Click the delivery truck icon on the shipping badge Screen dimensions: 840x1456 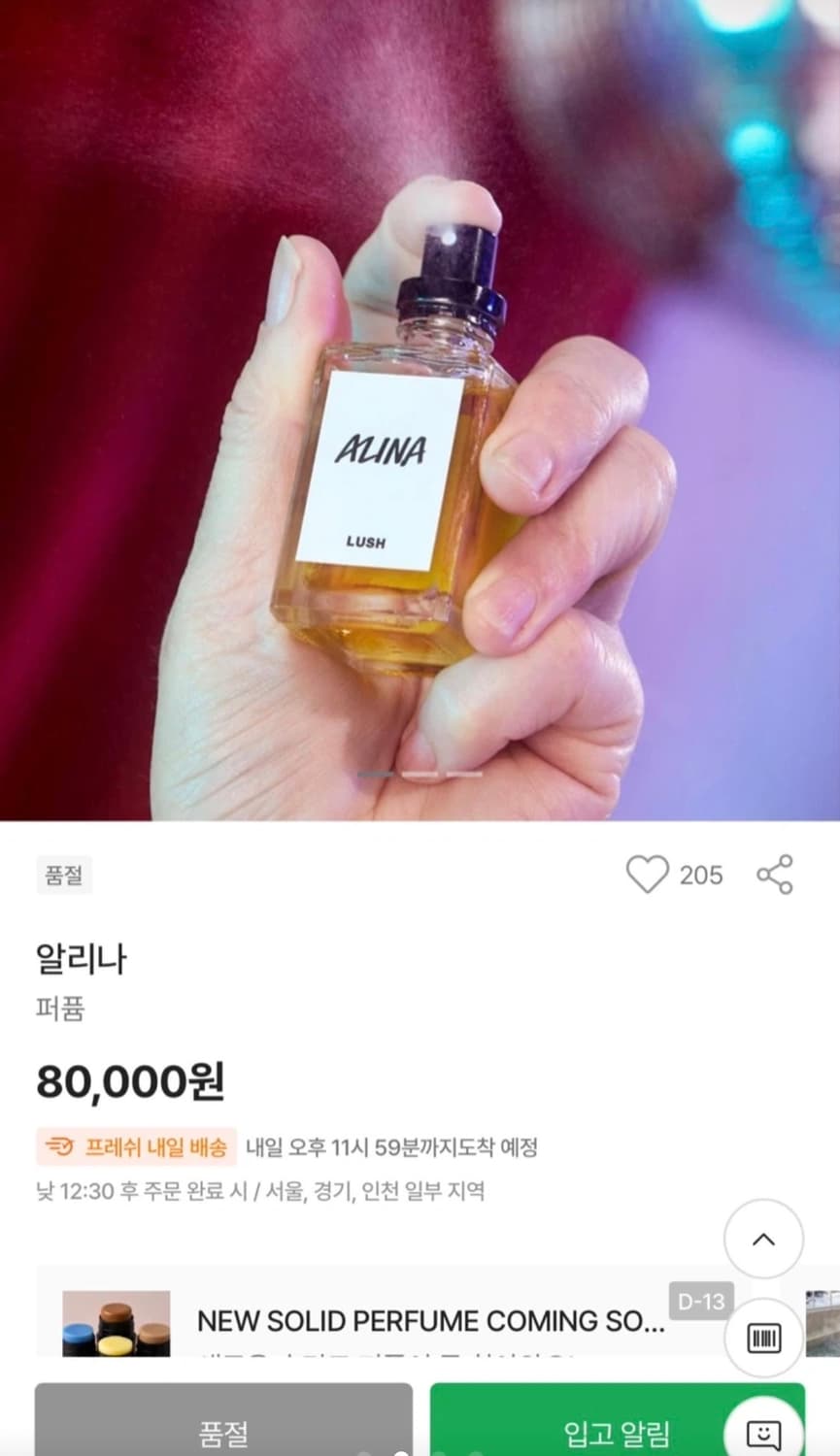point(60,1146)
